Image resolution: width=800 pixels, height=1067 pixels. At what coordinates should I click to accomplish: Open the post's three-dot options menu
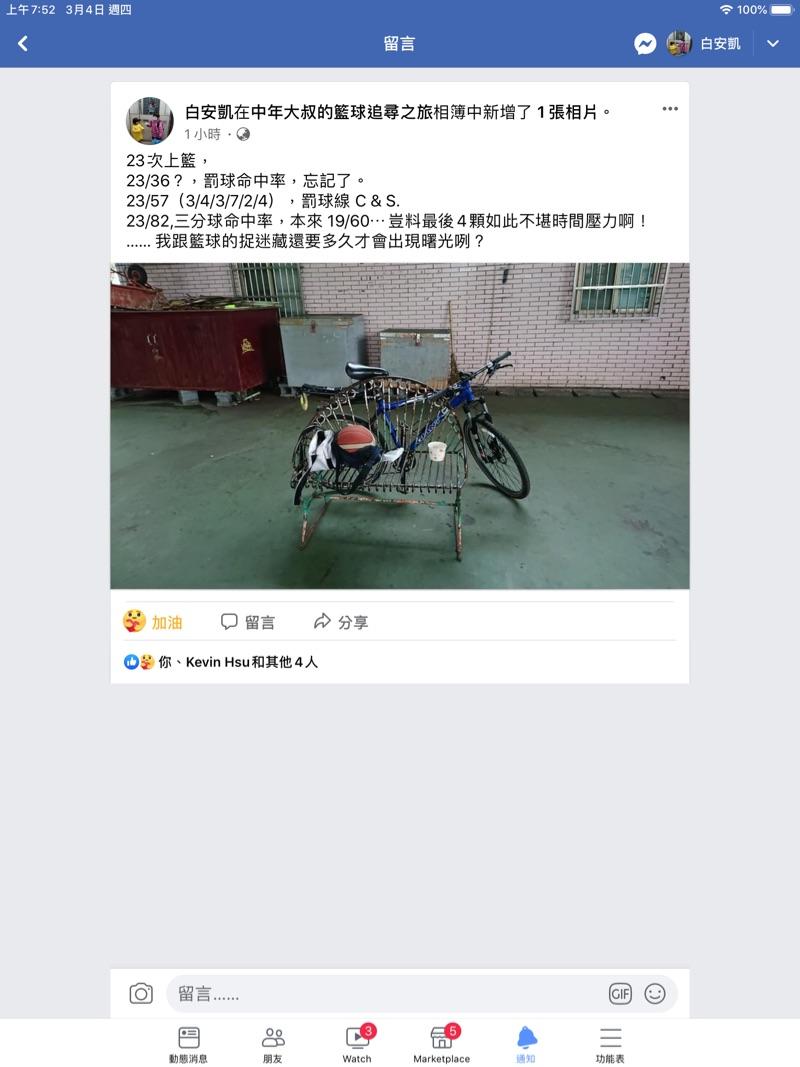pos(670,109)
